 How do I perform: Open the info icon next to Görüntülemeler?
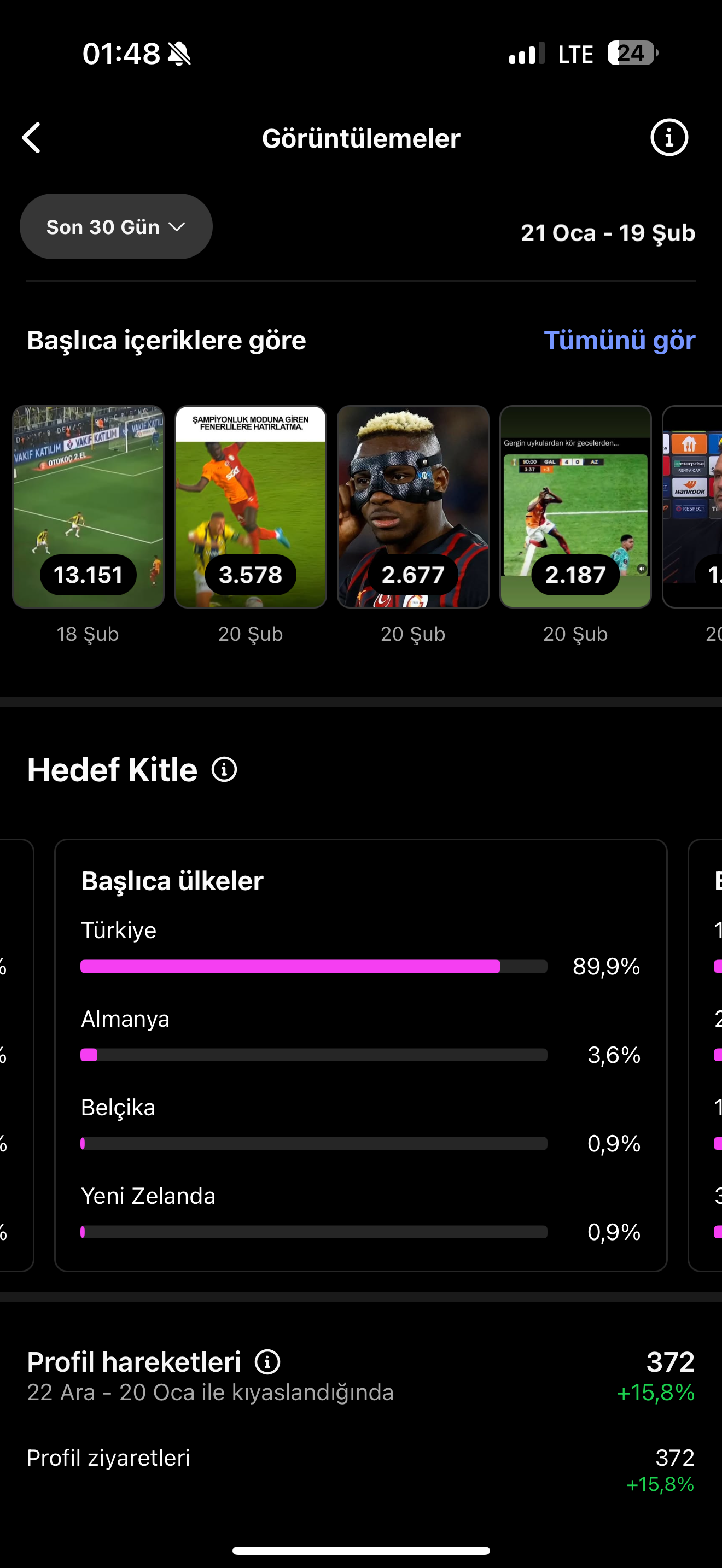(x=669, y=138)
